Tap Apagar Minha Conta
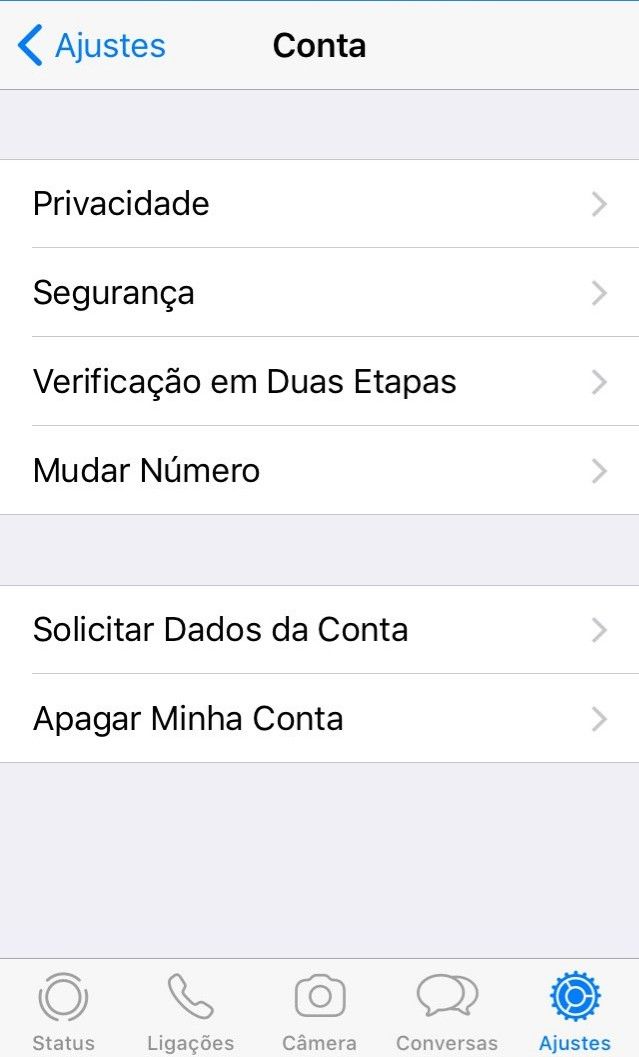639x1057 pixels. pyautogui.click(x=319, y=719)
